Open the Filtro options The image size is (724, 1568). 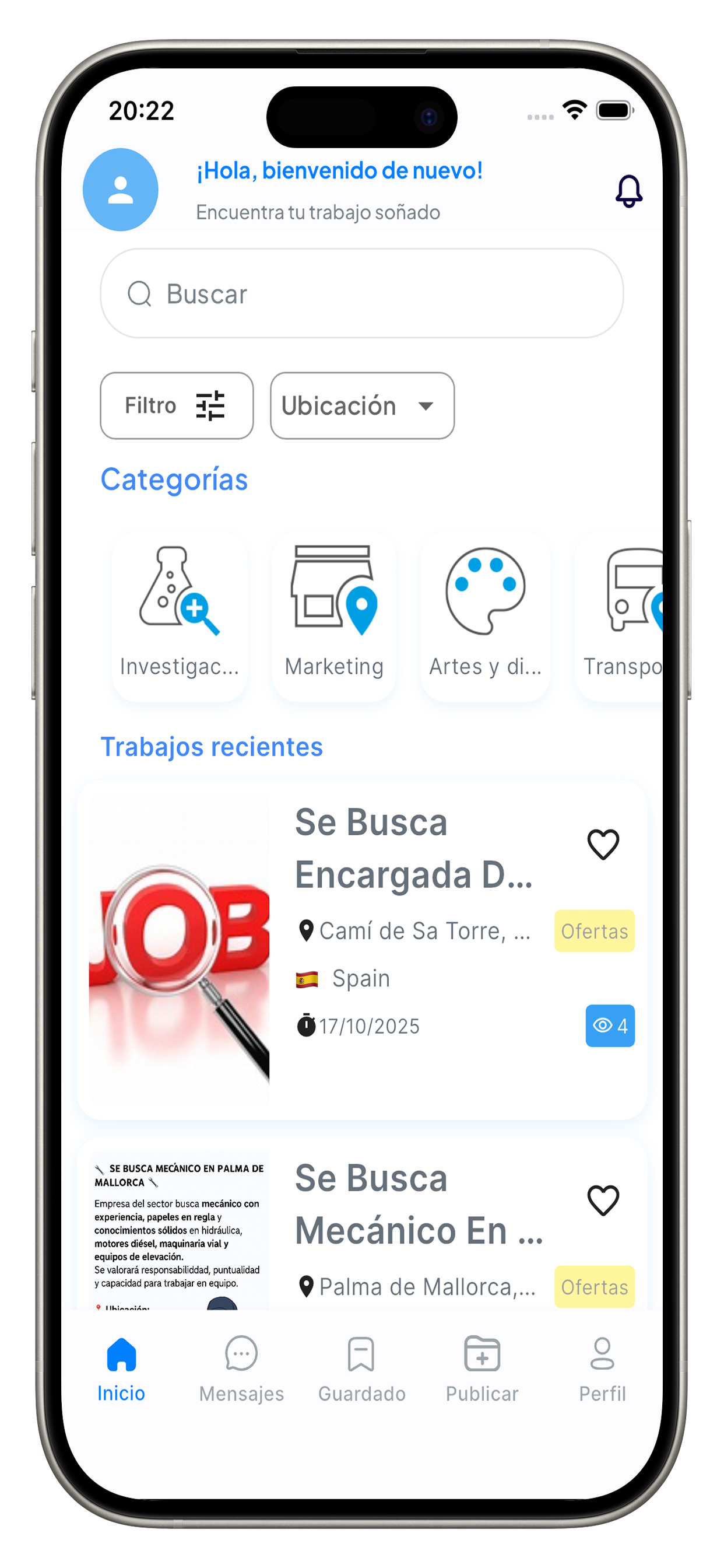click(x=177, y=405)
